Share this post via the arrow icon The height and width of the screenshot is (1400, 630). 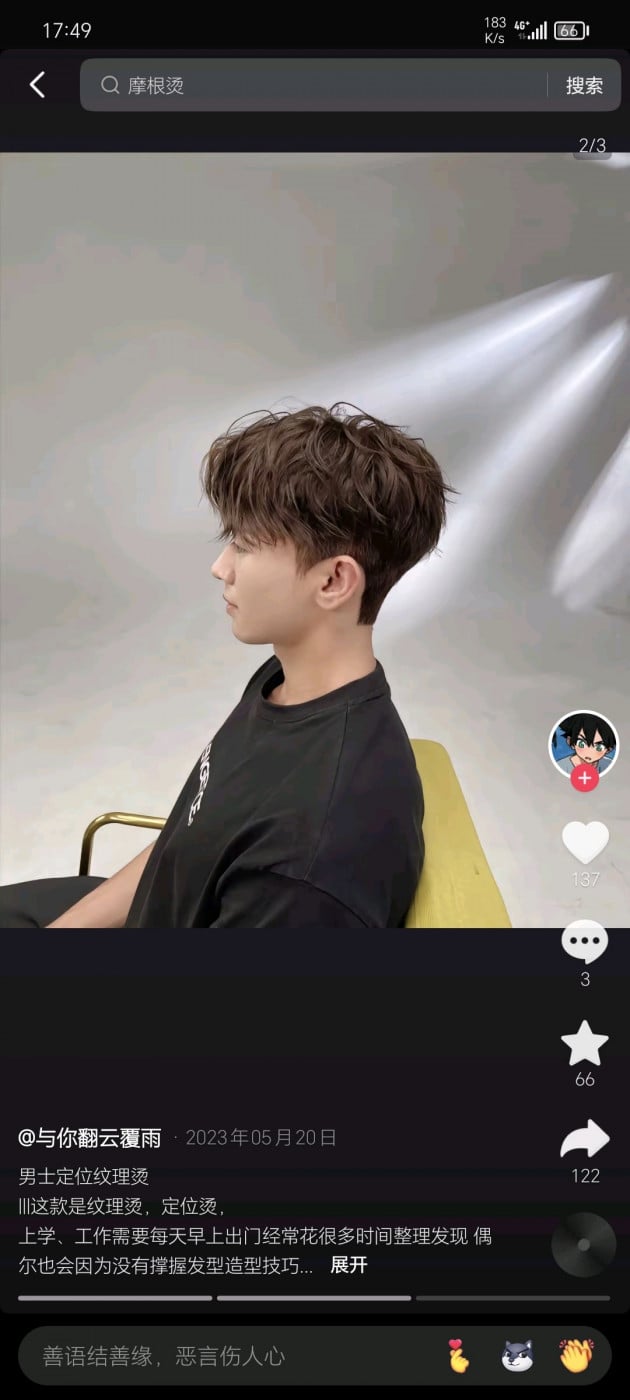[585, 1138]
